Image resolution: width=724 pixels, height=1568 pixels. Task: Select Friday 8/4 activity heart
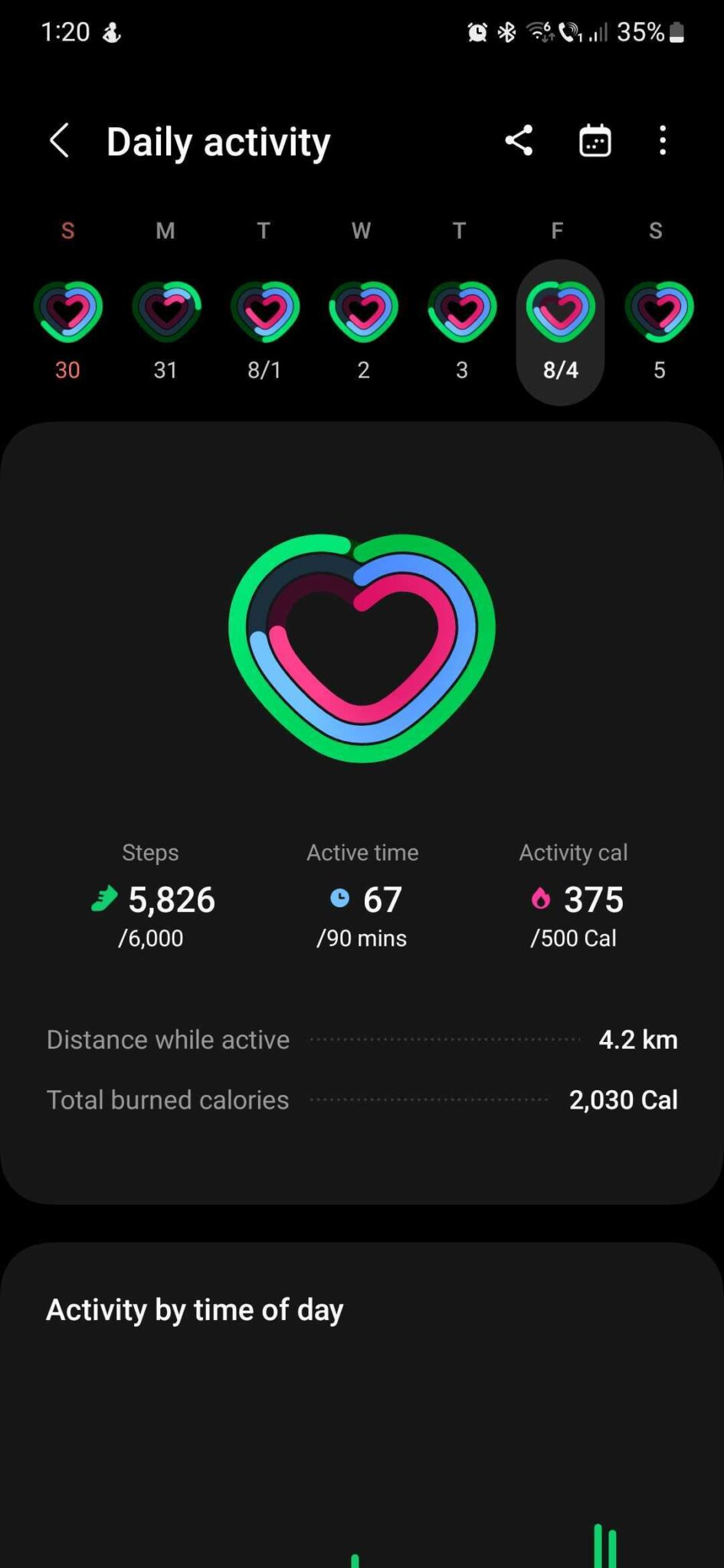(560, 309)
